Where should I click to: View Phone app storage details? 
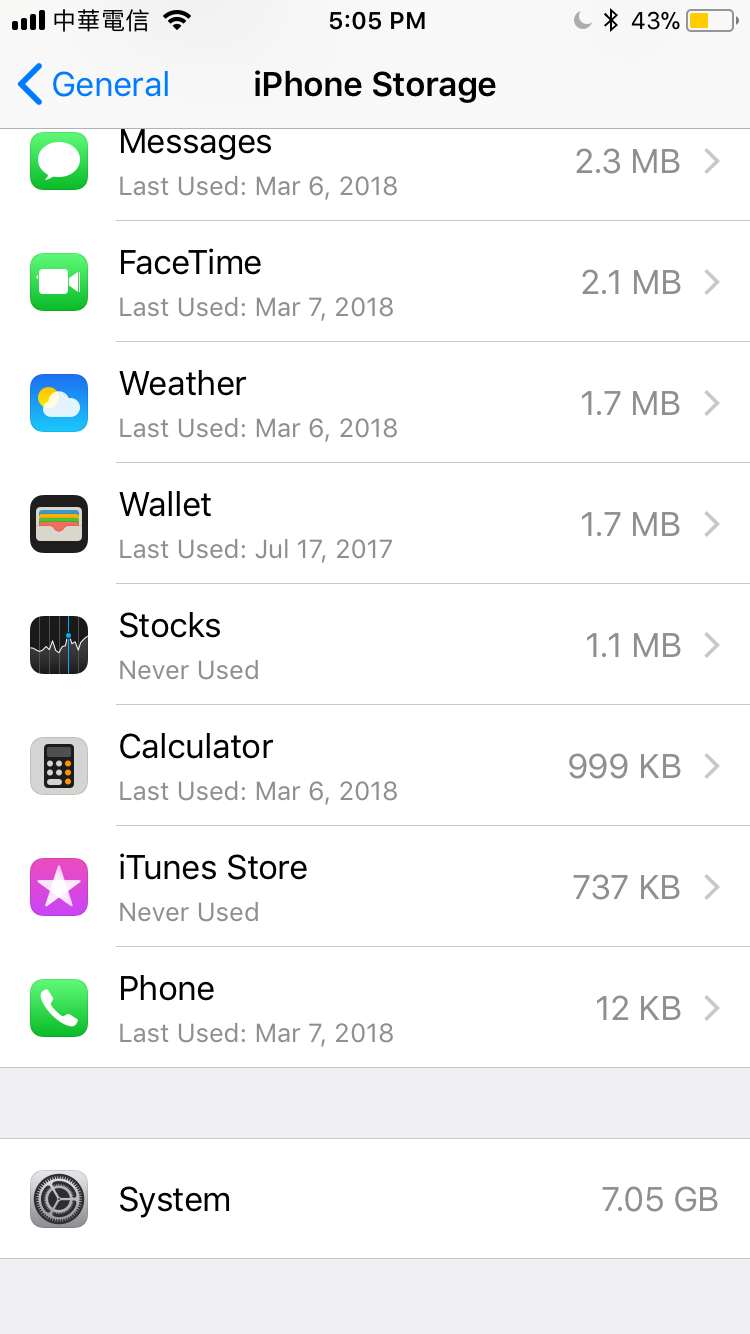[375, 1009]
